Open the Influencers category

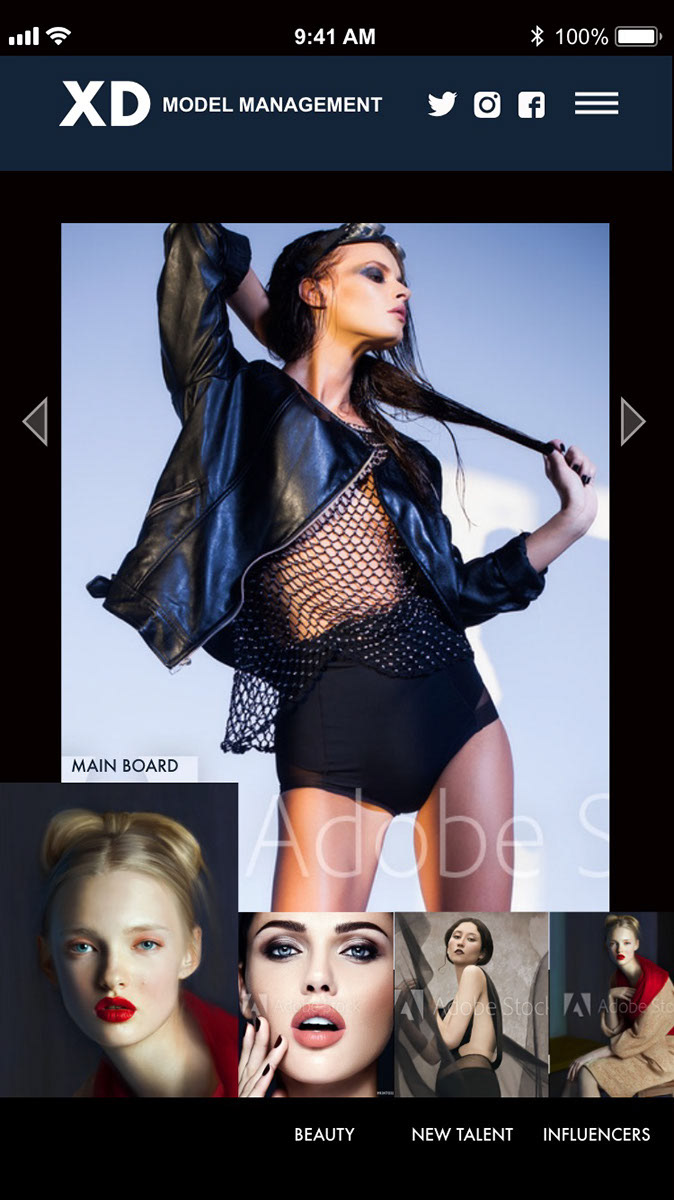[x=596, y=1134]
